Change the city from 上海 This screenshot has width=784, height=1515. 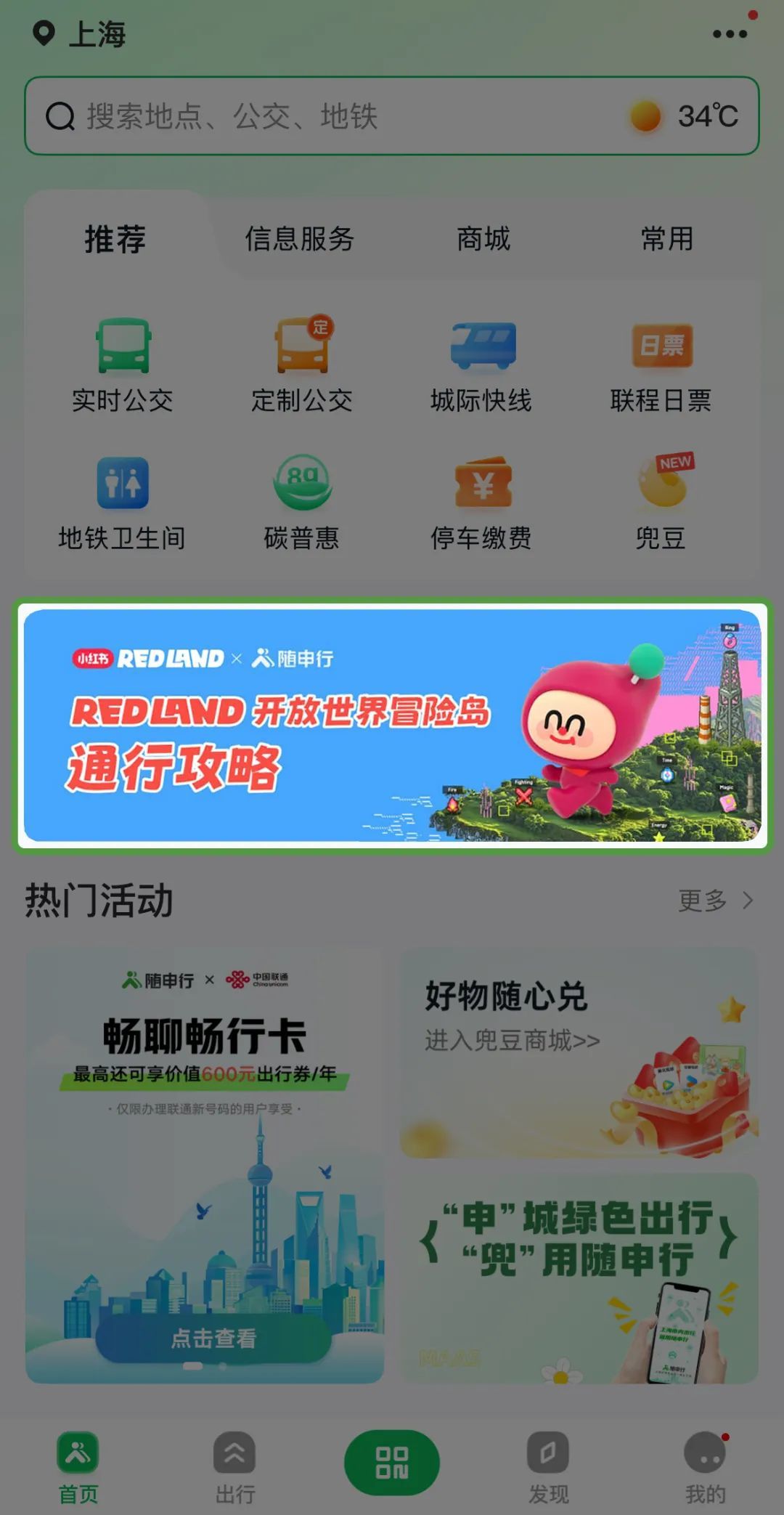click(80, 33)
